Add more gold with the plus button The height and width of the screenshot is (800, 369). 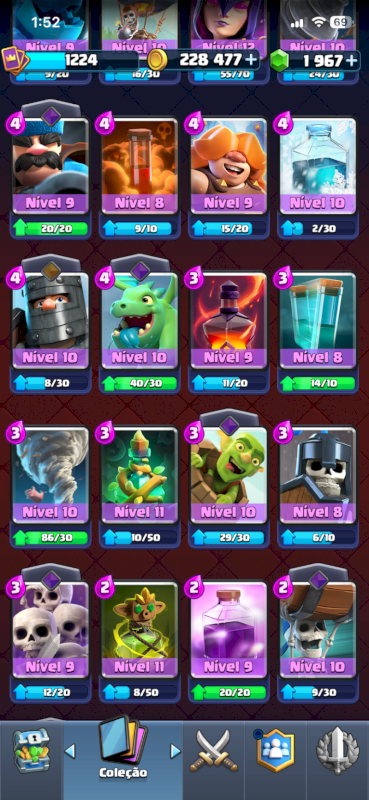251,60
